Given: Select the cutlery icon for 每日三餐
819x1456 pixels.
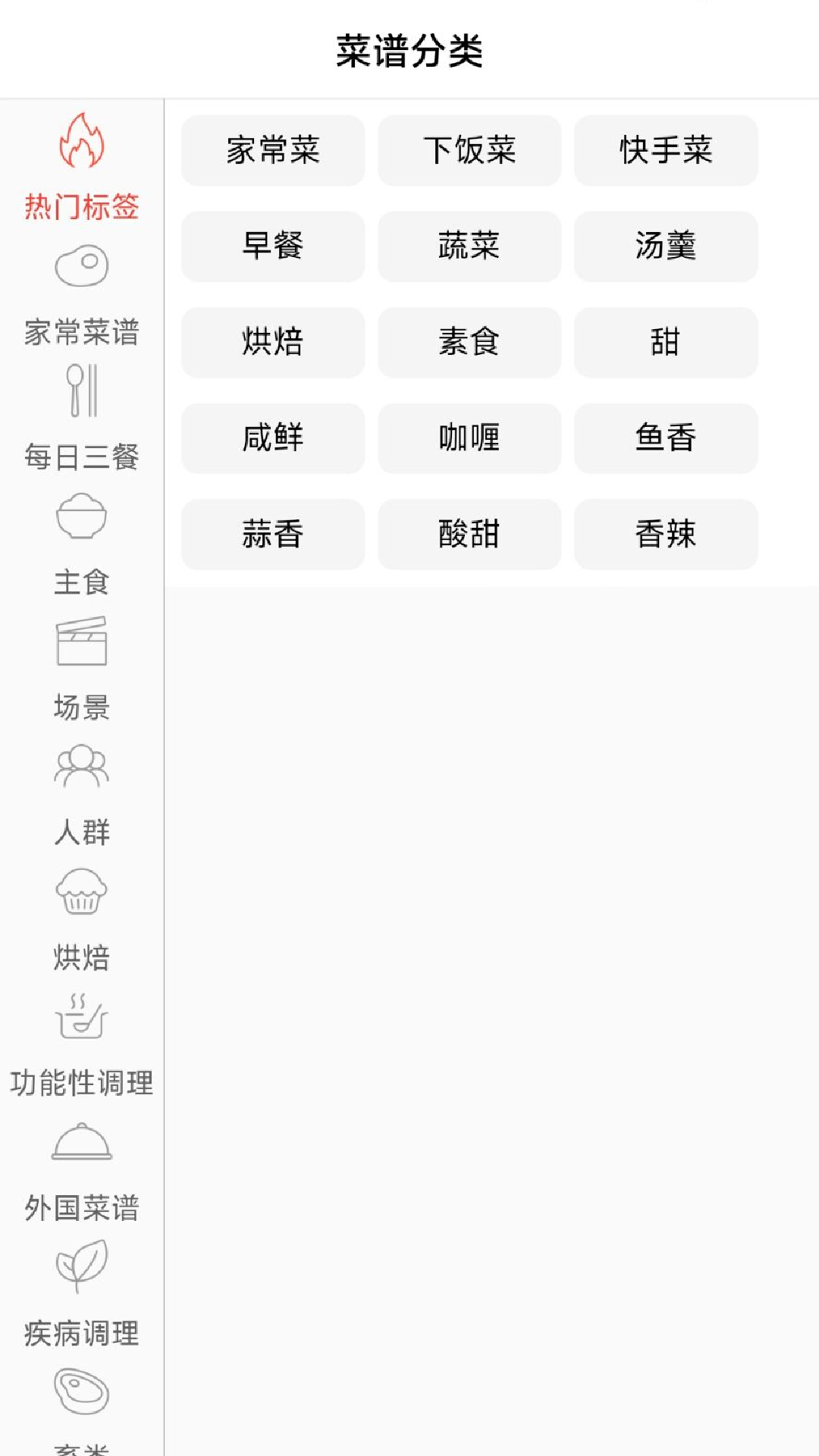Looking at the screenshot, I should pos(81,391).
